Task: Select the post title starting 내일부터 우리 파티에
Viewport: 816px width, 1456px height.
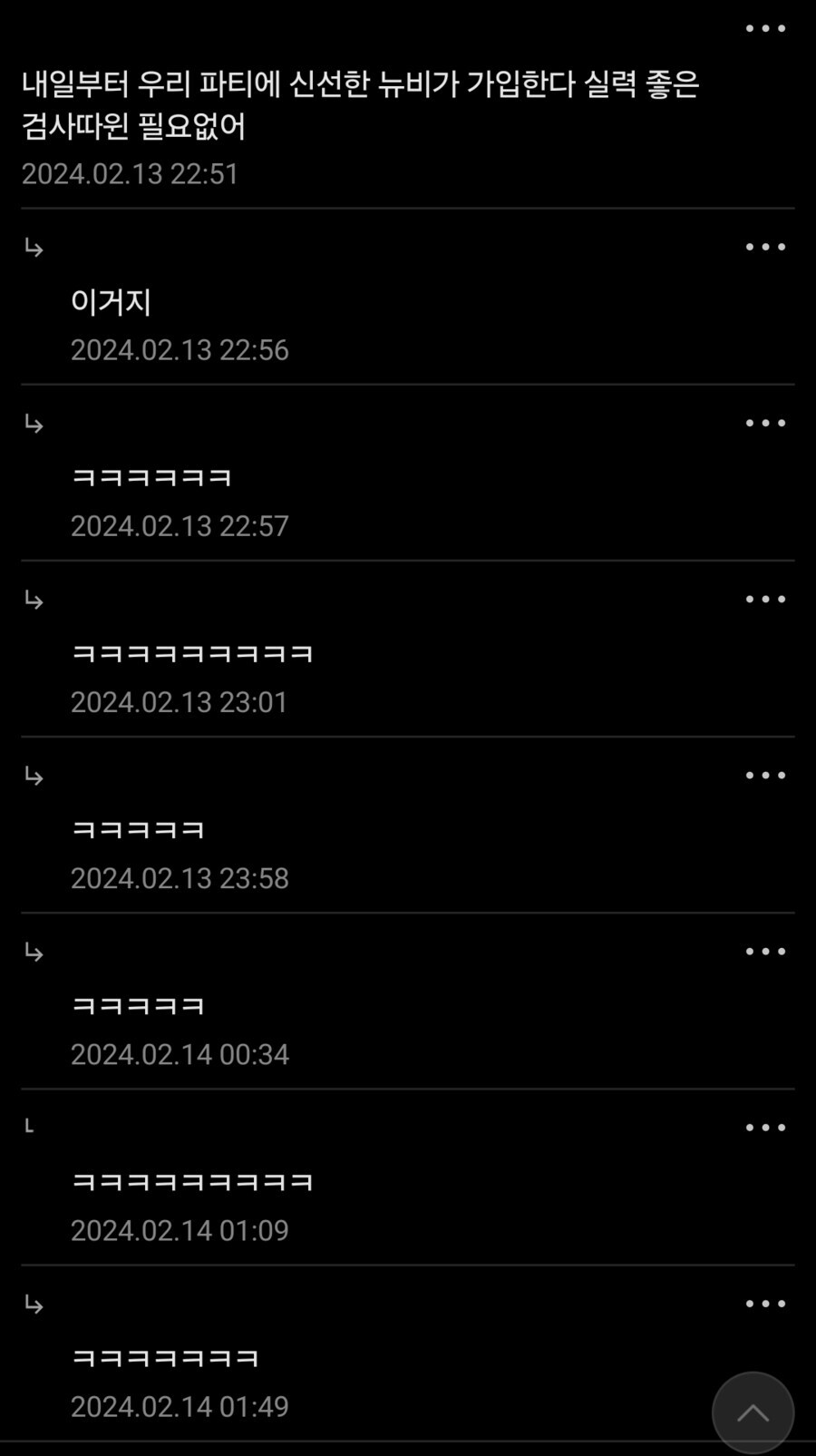Action: [363, 107]
